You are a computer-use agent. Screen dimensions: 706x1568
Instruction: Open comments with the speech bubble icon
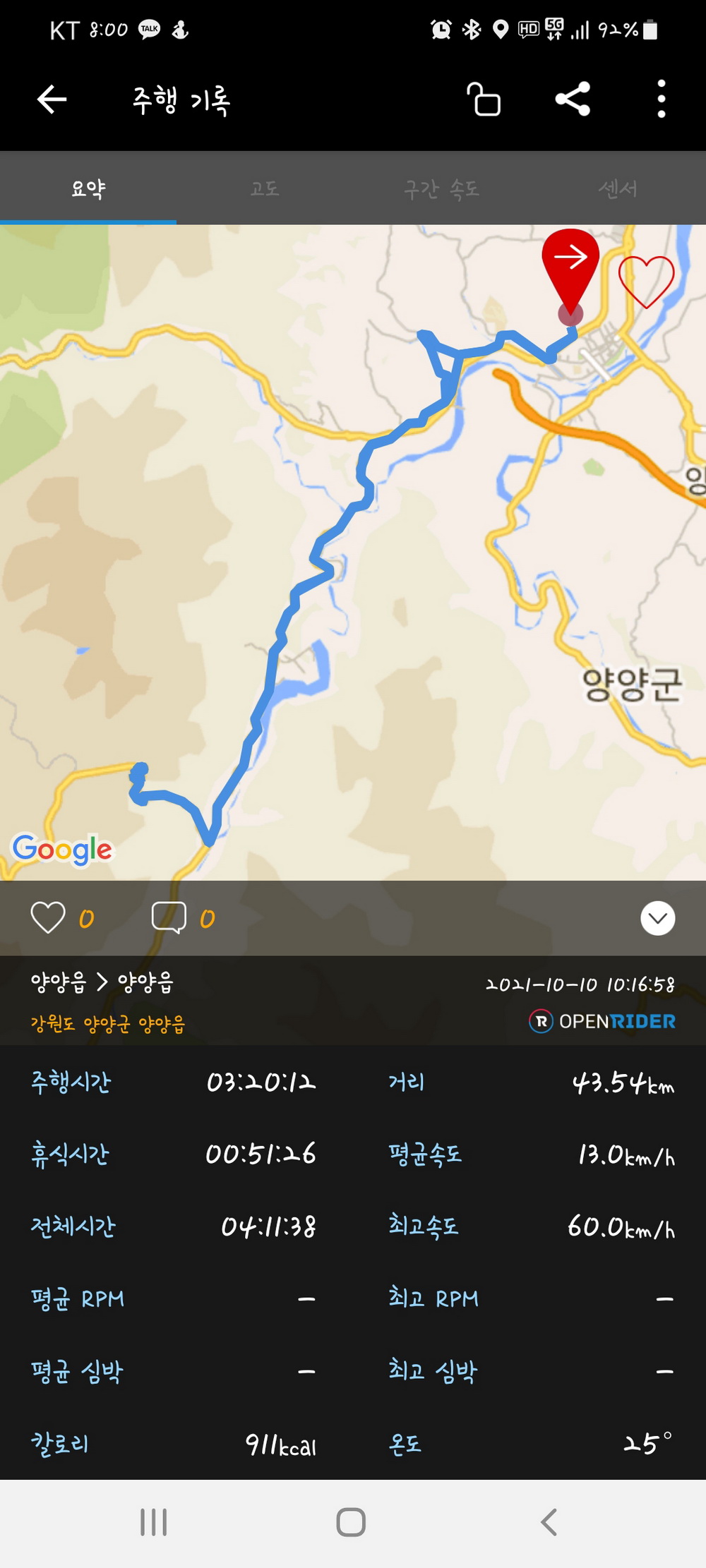(169, 918)
